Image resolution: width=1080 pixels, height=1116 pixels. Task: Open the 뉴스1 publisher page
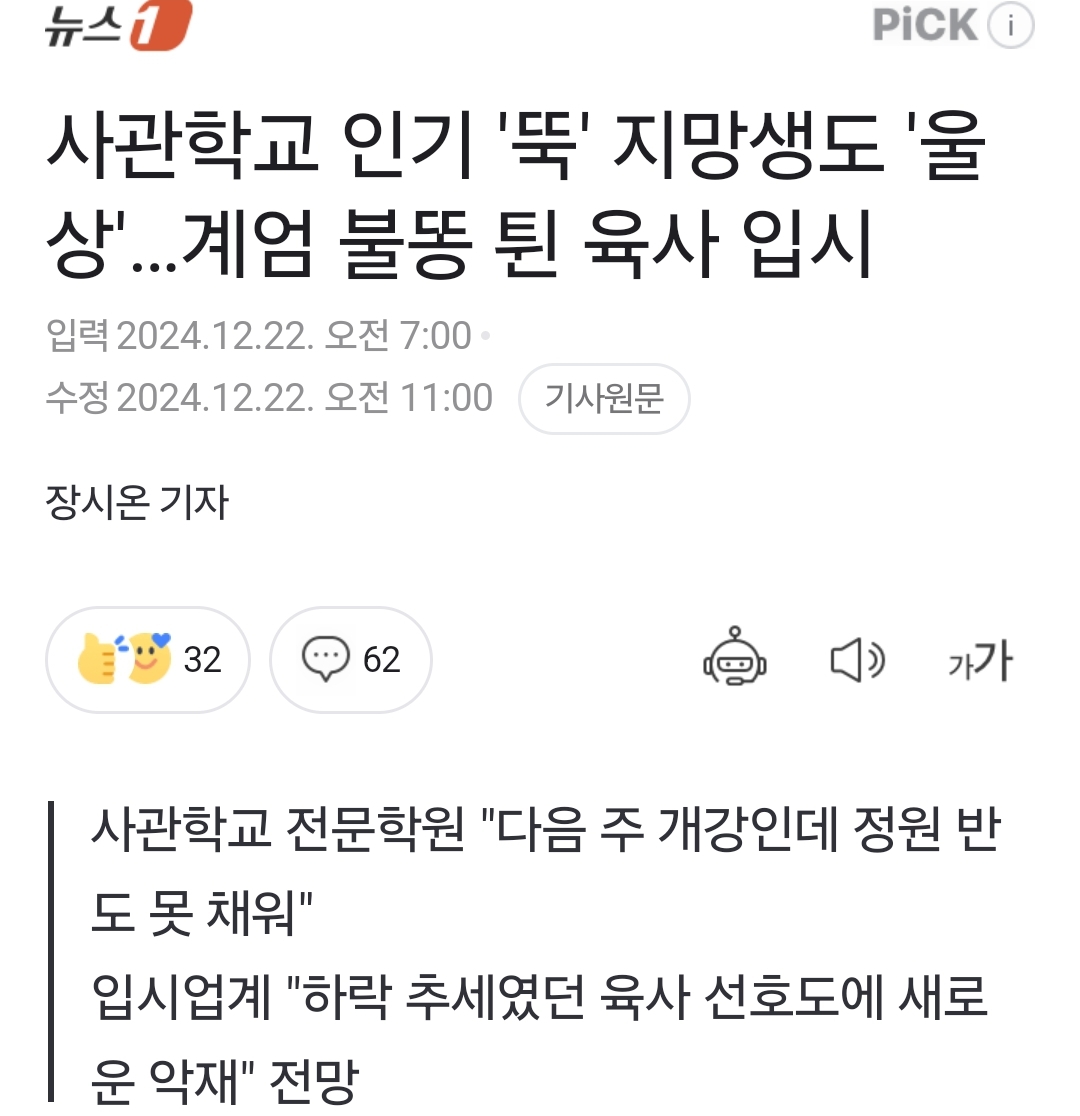pyautogui.click(x=118, y=26)
